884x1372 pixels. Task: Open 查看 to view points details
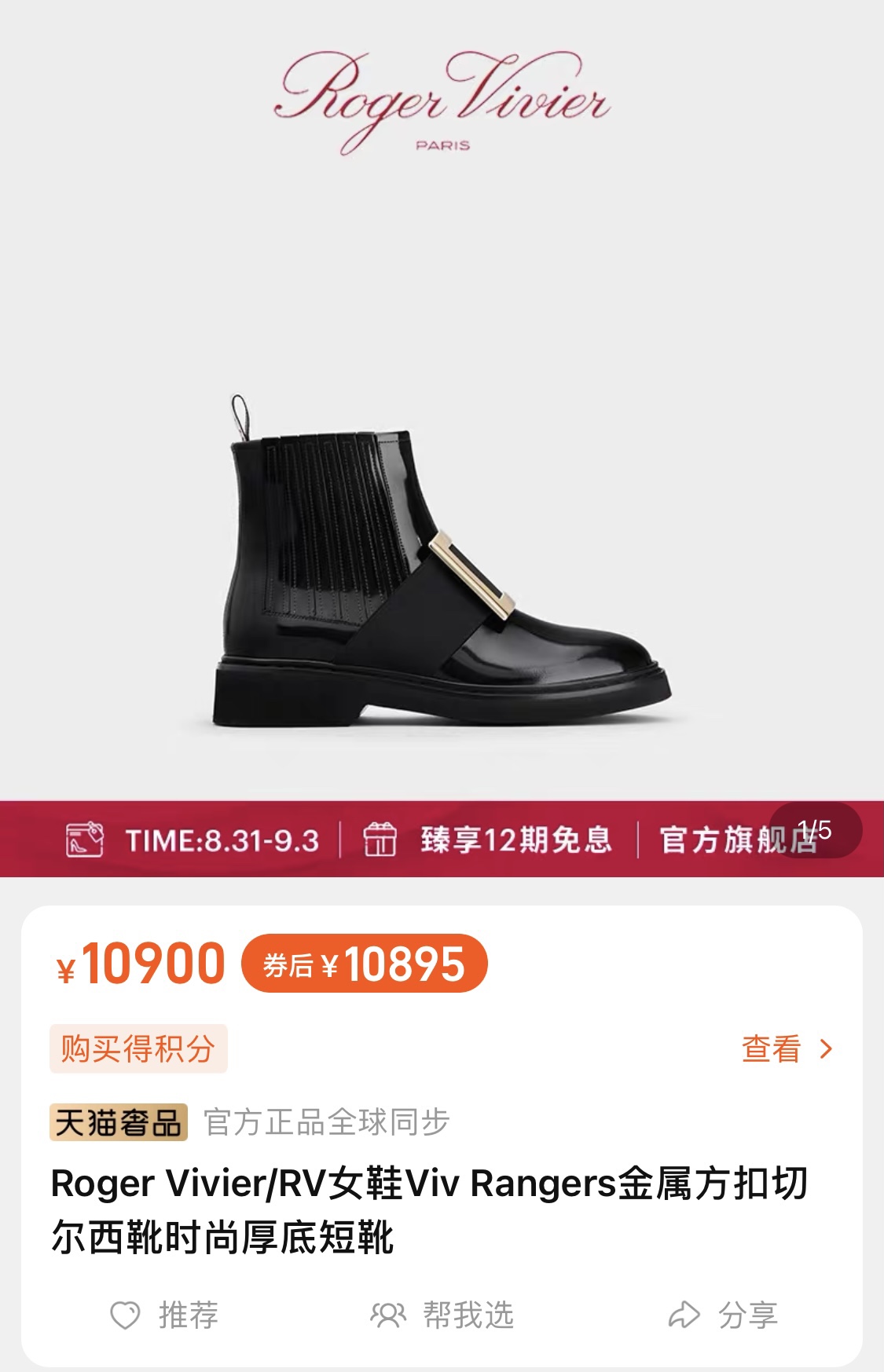point(786,1049)
